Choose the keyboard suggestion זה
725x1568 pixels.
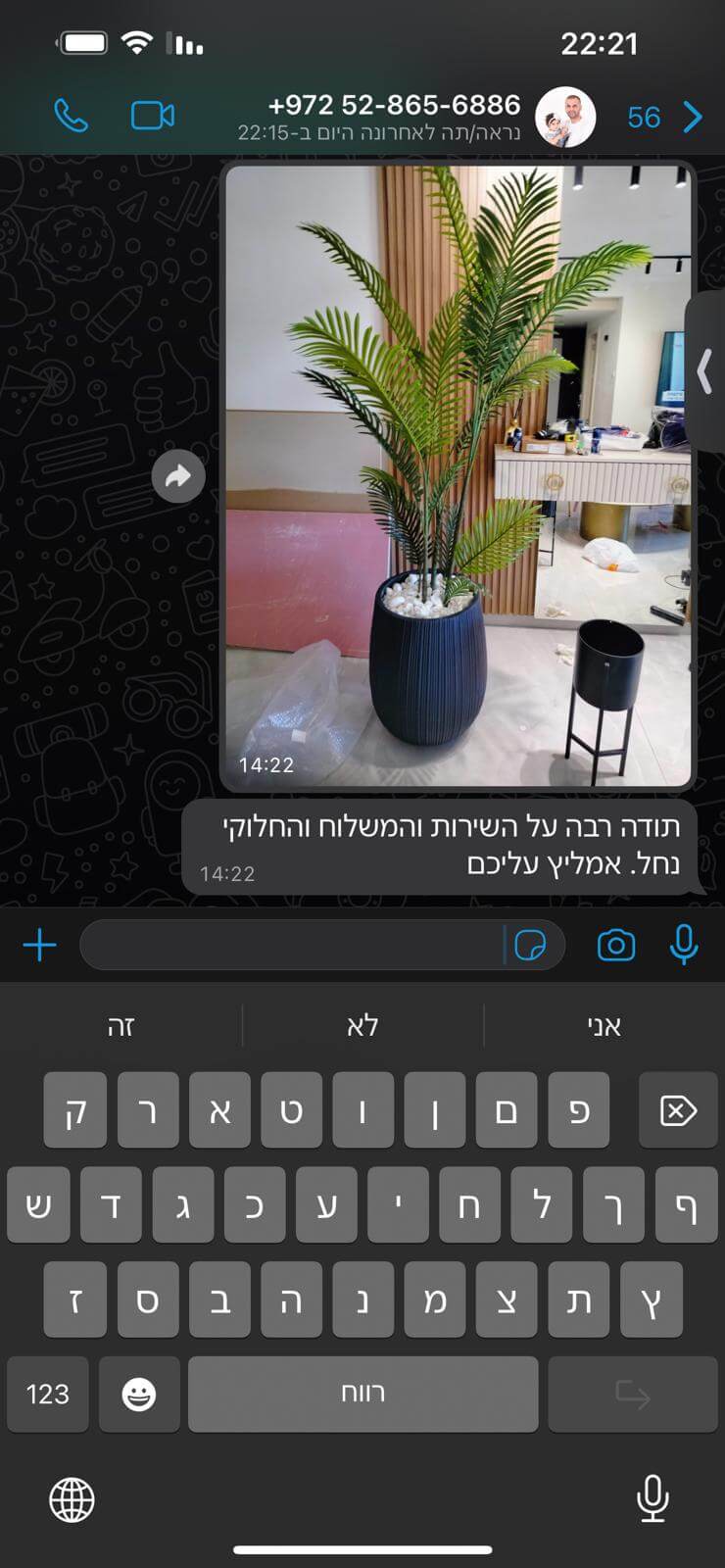click(x=121, y=1026)
